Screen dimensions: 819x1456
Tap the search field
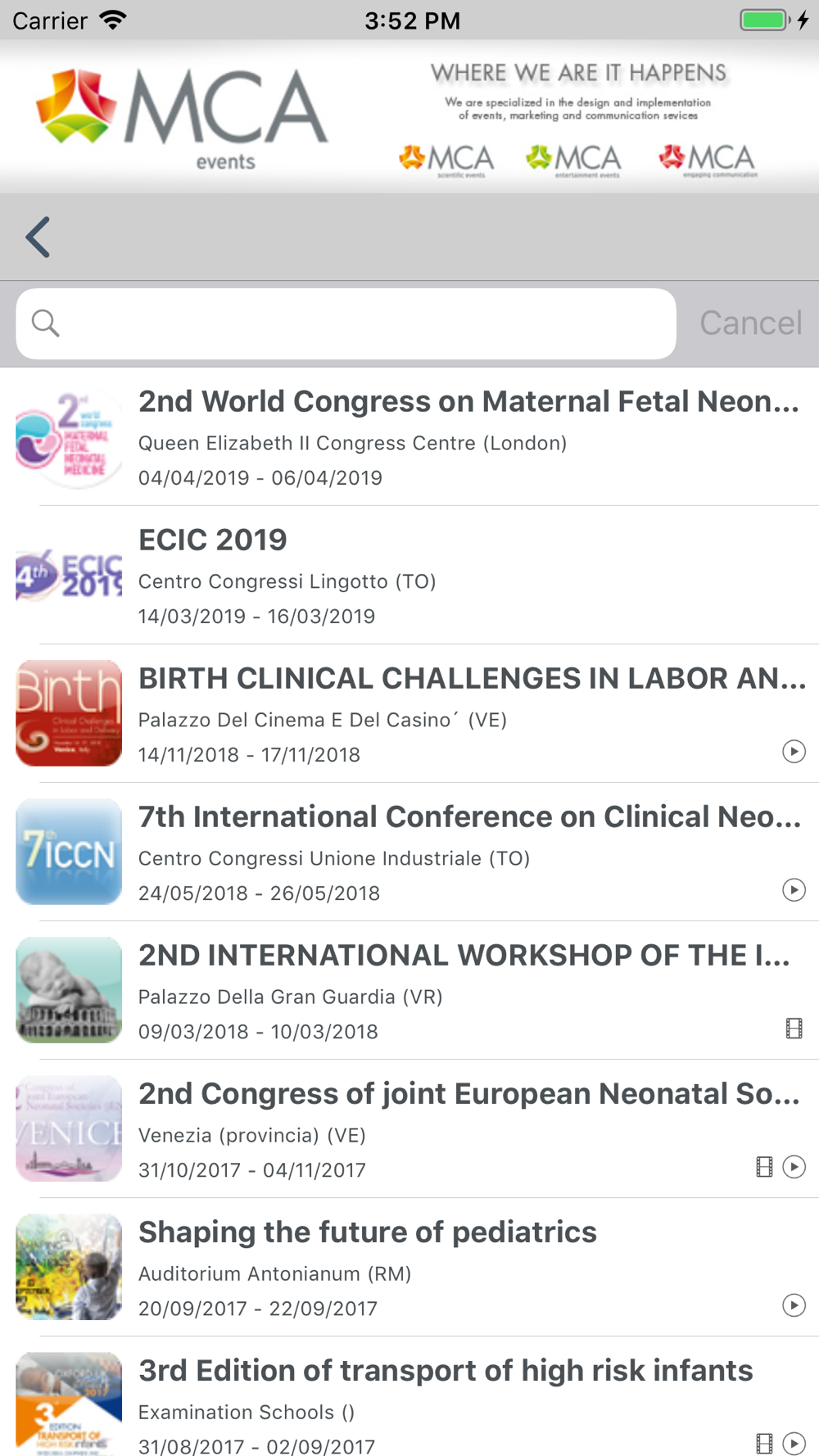(346, 323)
